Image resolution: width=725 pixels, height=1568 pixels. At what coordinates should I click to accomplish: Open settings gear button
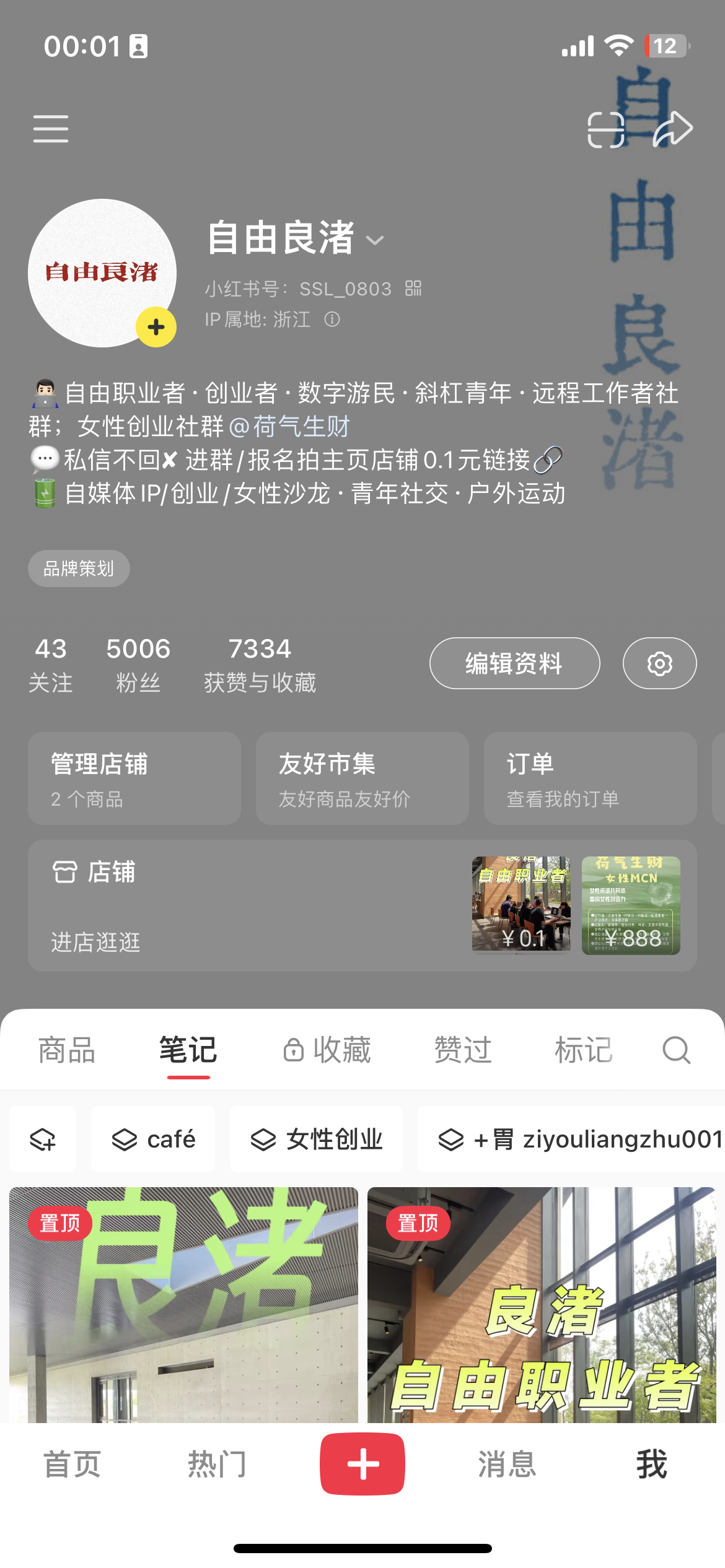tap(659, 663)
